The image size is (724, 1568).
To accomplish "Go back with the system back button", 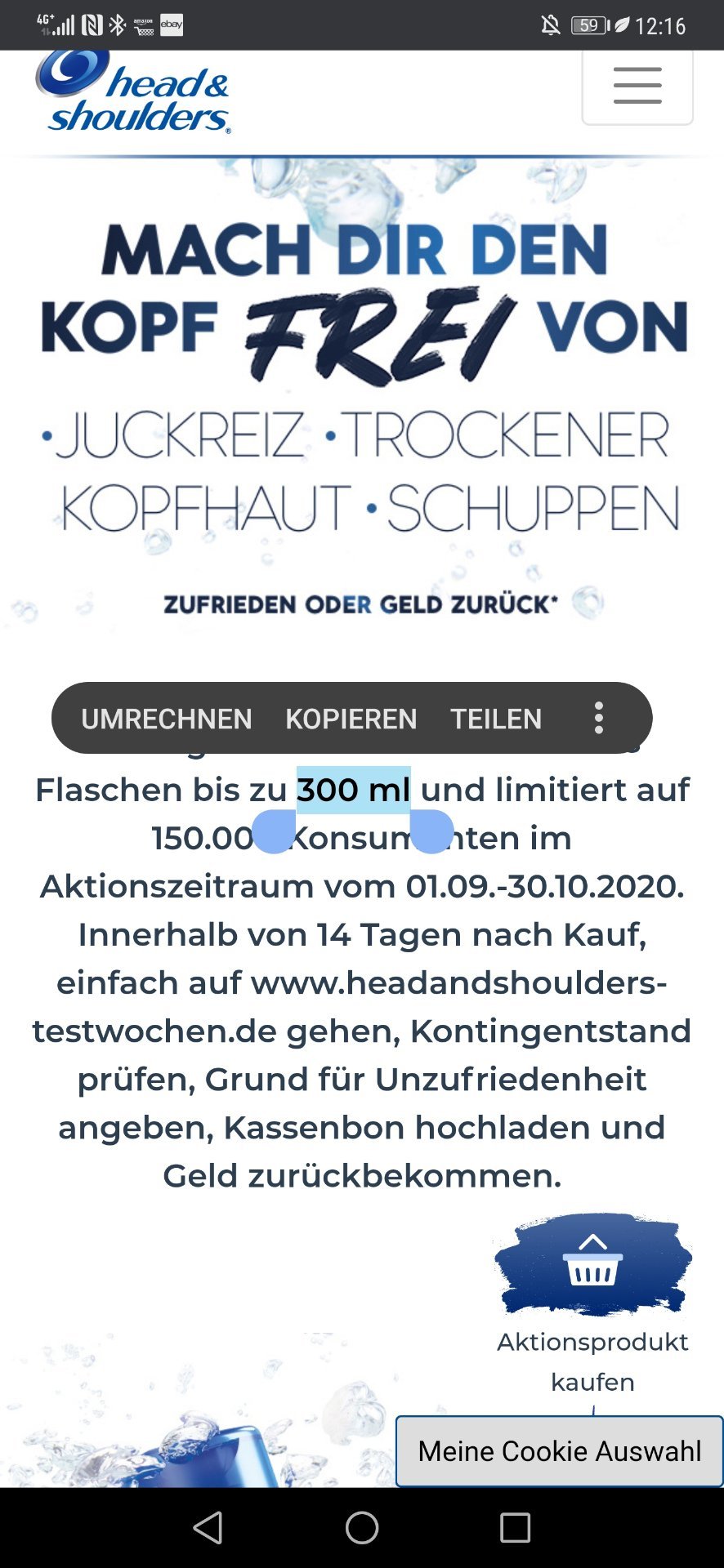I will pos(208,1527).
